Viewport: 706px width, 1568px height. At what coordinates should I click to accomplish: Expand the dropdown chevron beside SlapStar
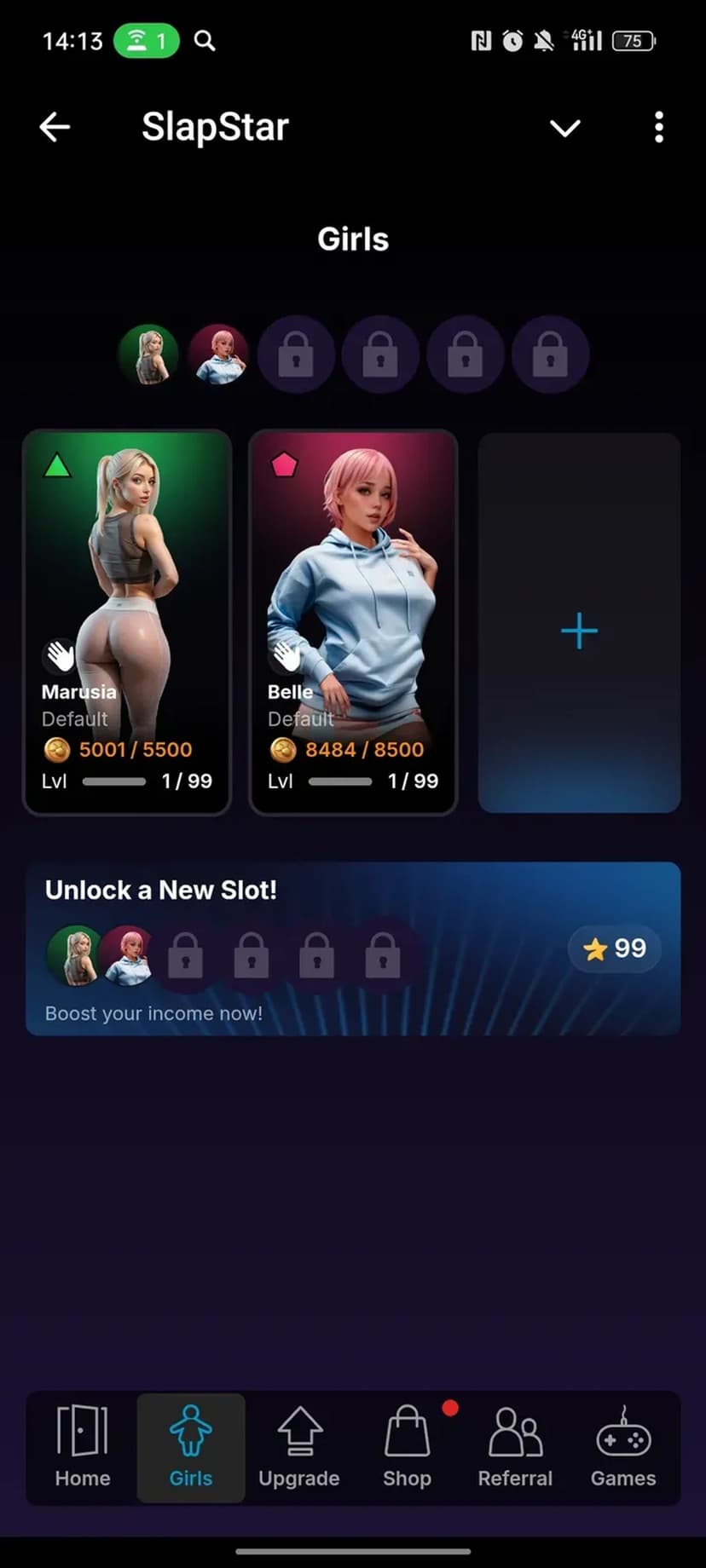[564, 128]
